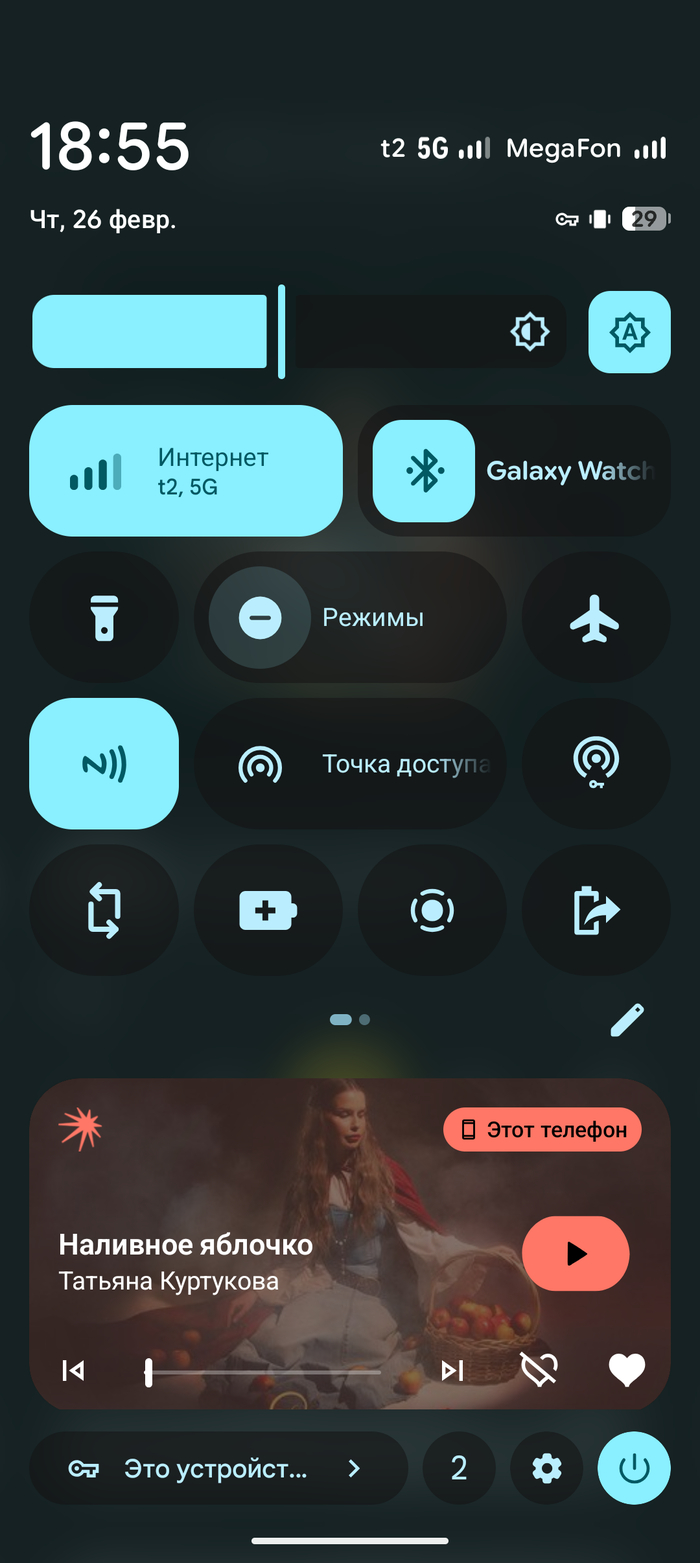Open the Интернет tile
This screenshot has height=1563, width=700.
point(186,471)
